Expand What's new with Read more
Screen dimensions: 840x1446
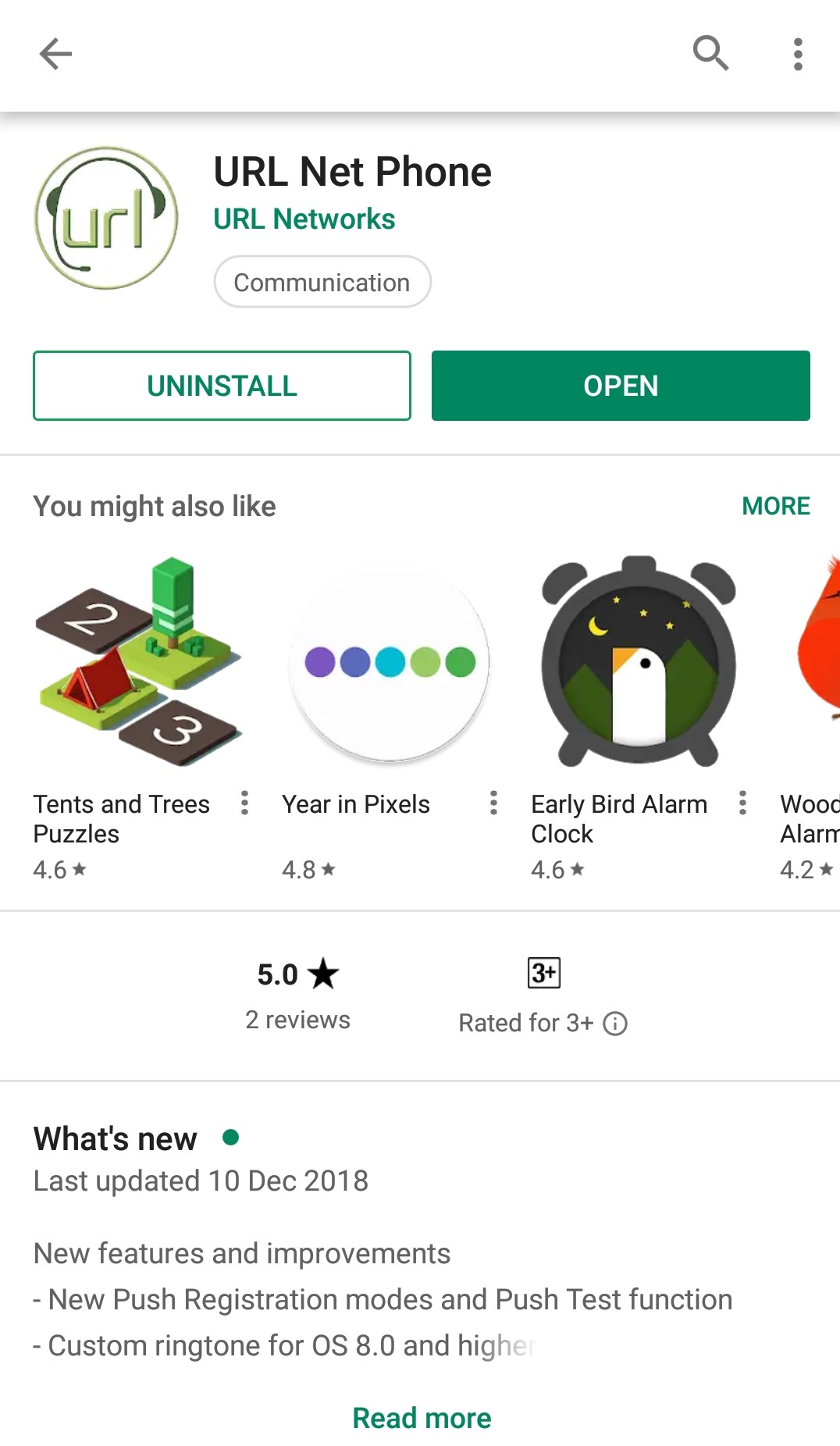[x=422, y=1418]
